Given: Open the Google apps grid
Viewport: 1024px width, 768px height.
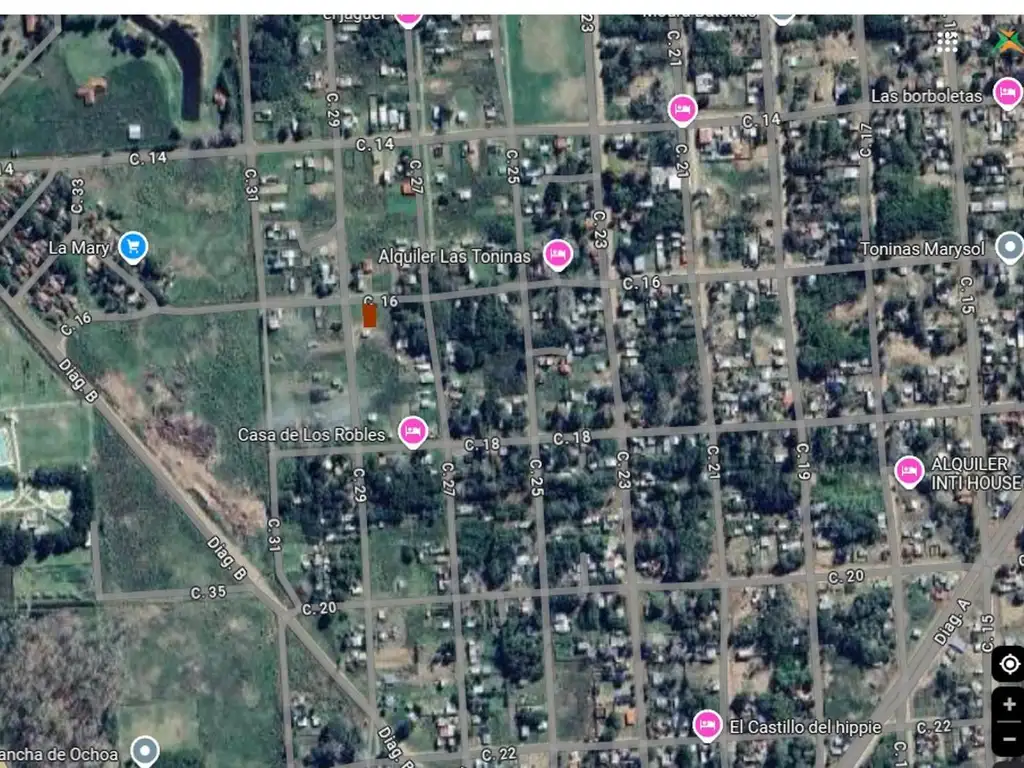Looking at the screenshot, I should [947, 41].
